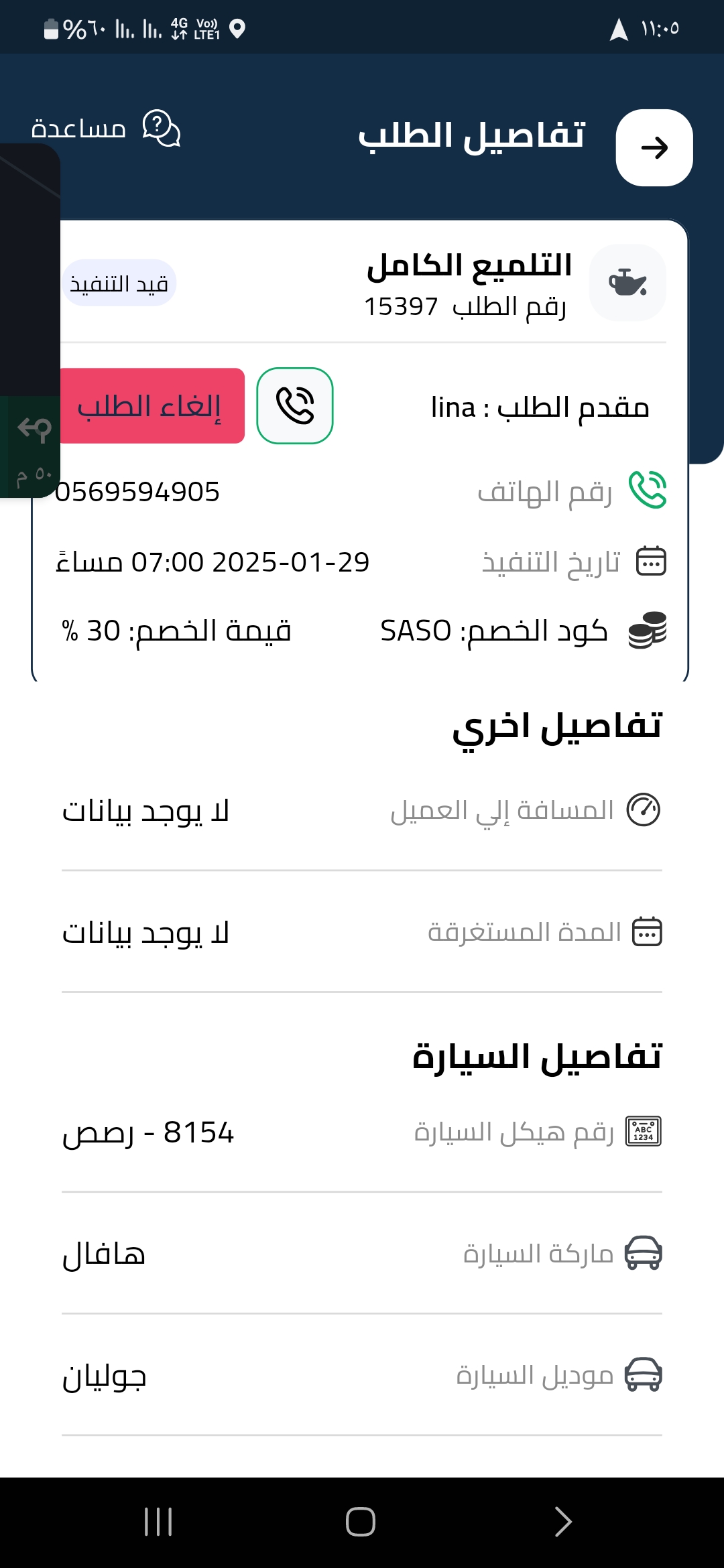This screenshot has height=1568, width=724.
Task: Call the requester lina via phone icon
Action: (295, 405)
